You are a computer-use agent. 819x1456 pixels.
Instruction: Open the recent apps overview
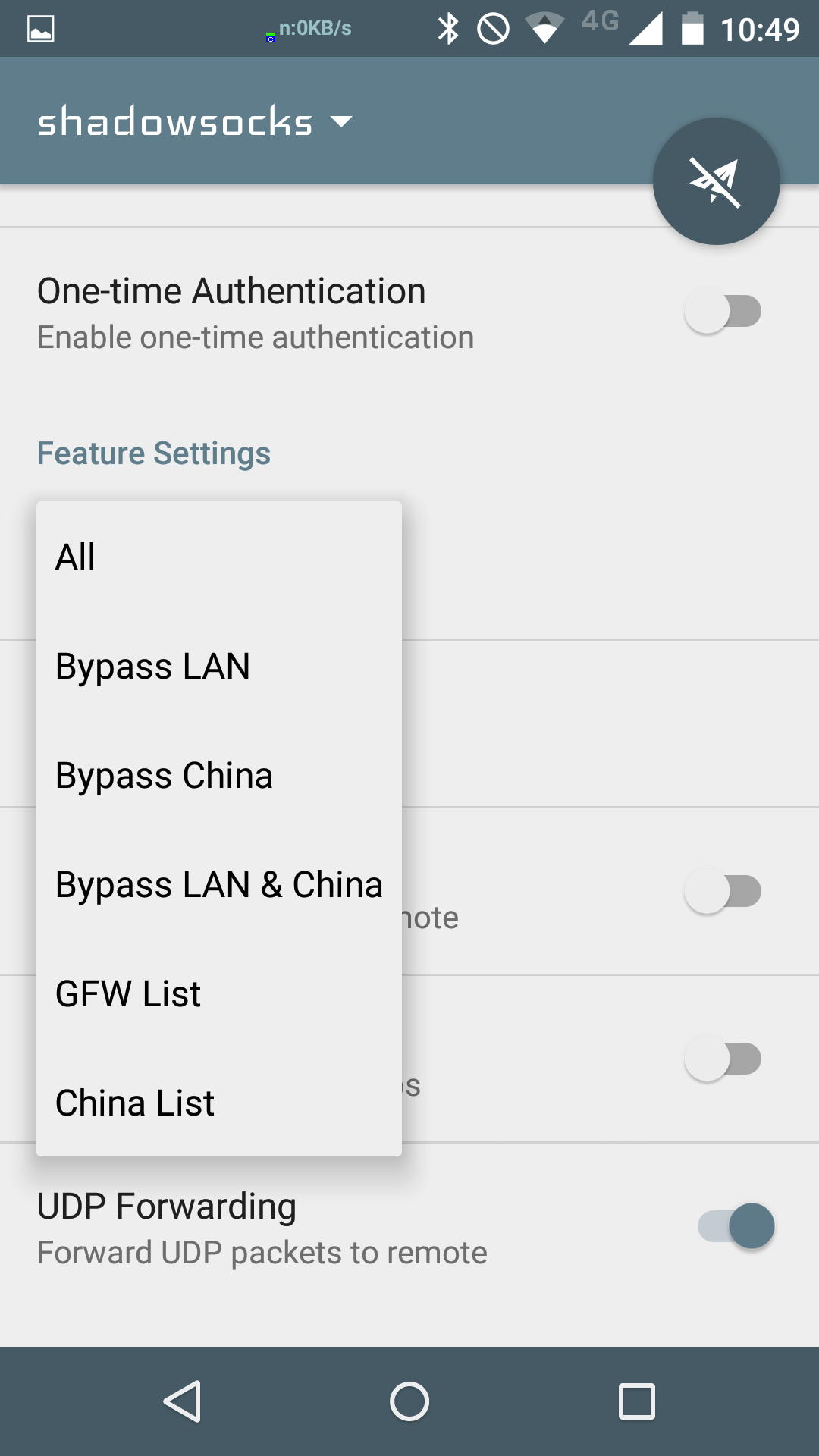[x=637, y=1401]
